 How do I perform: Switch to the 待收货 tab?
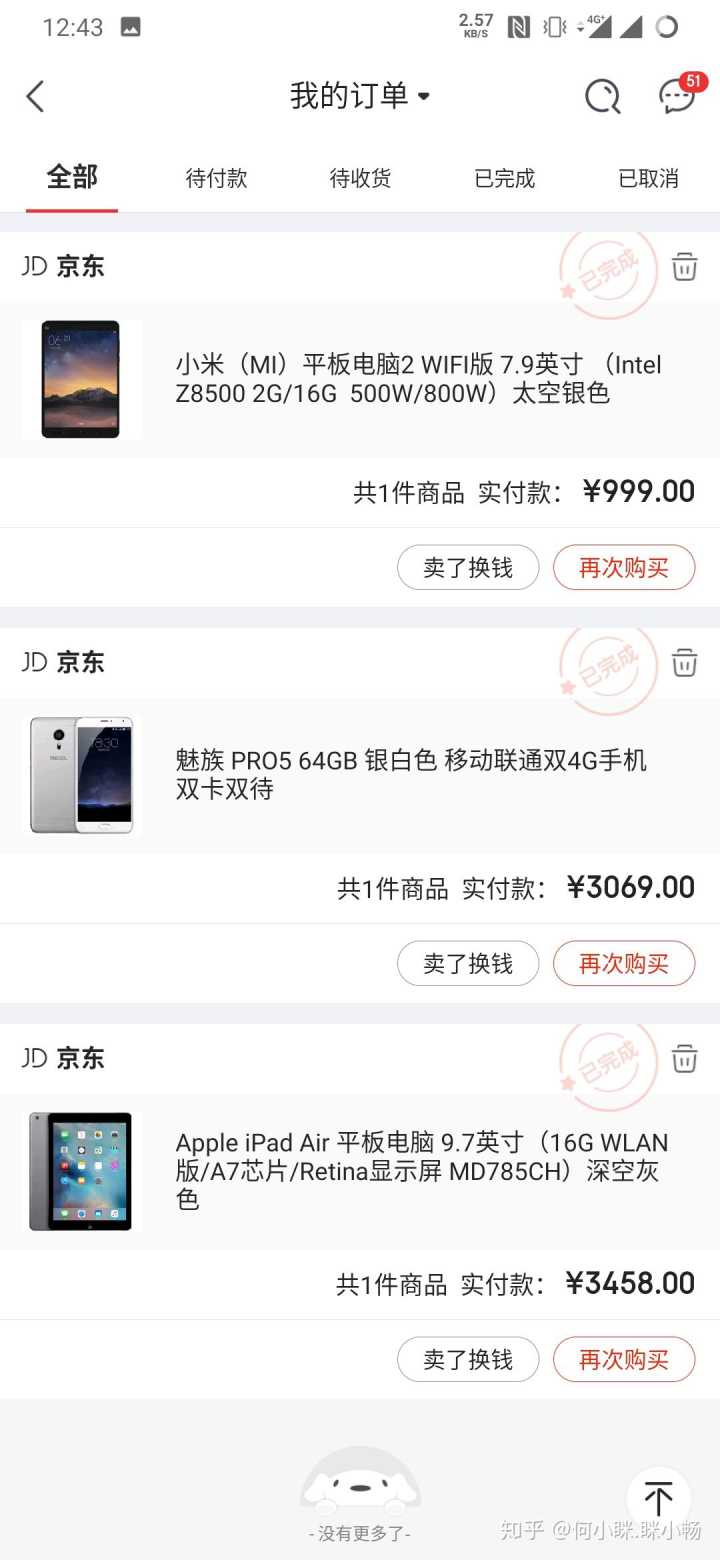[x=360, y=179]
